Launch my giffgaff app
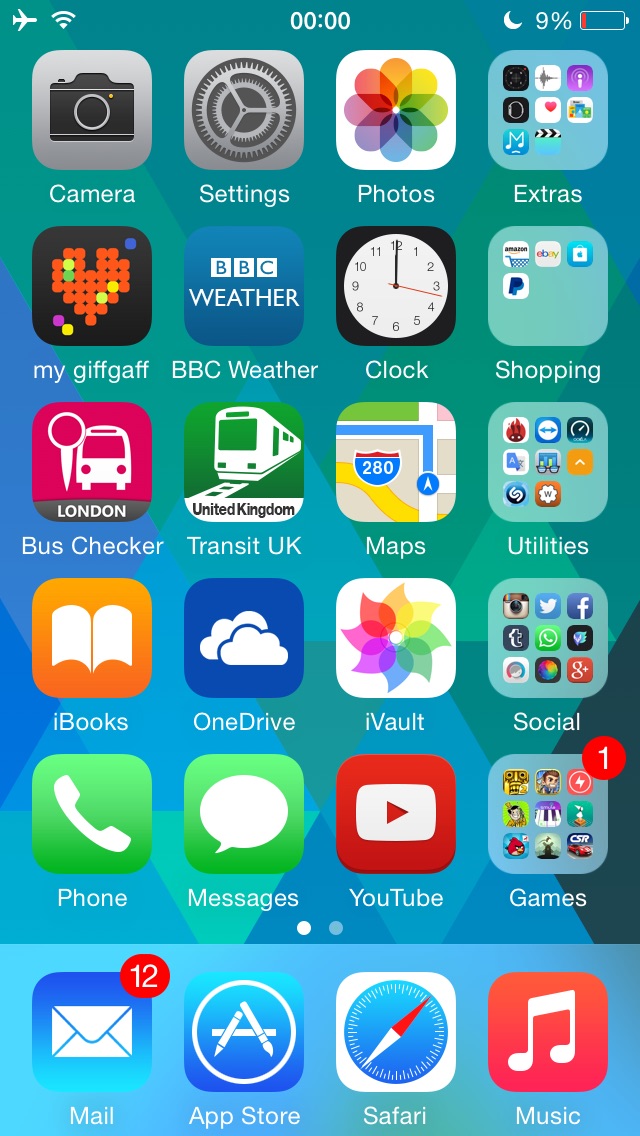The image size is (640, 1136). click(92, 286)
